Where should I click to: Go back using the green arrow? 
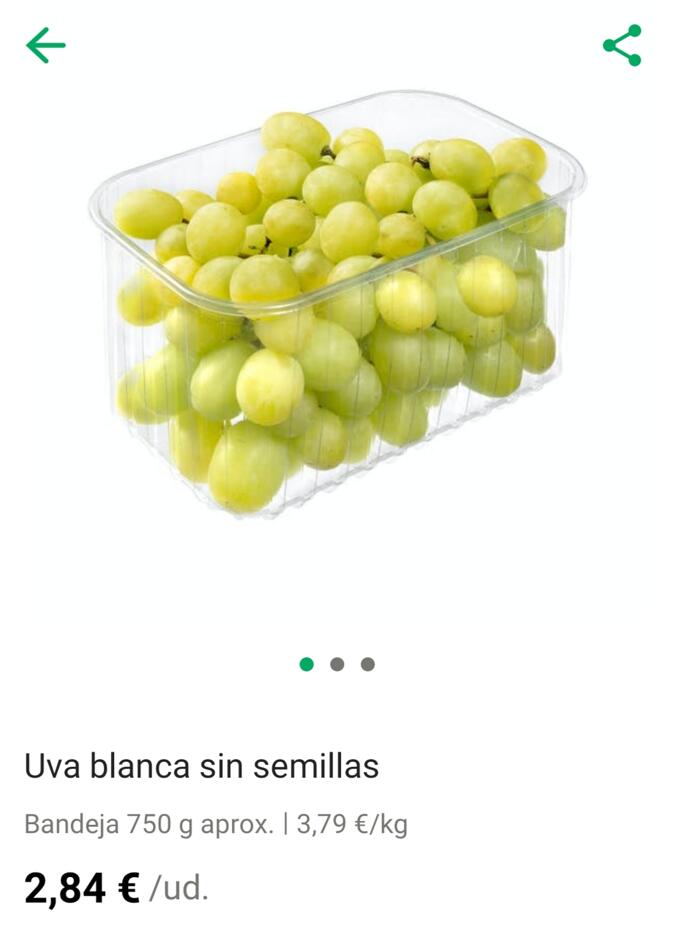[45, 46]
